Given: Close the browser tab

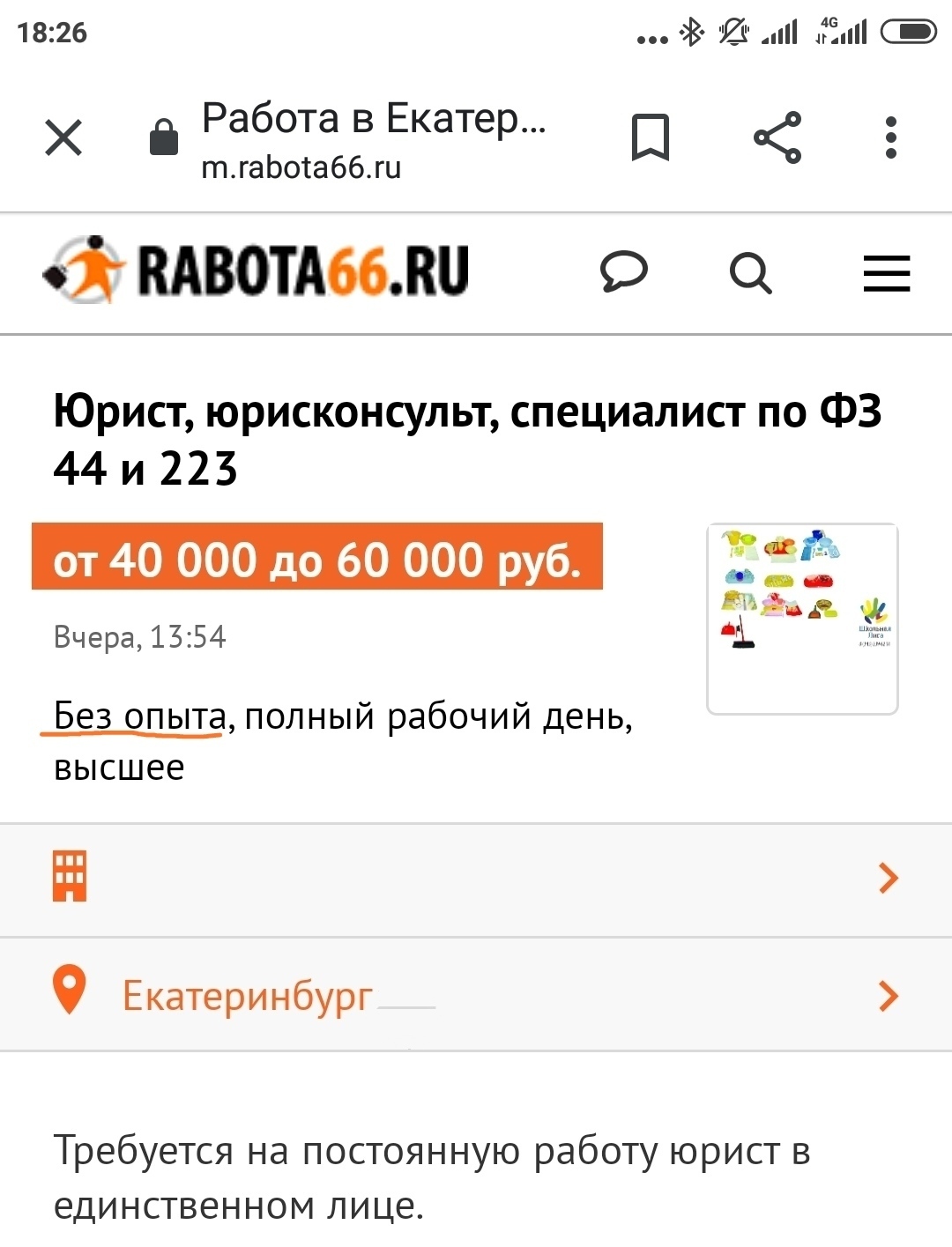Looking at the screenshot, I should (63, 137).
